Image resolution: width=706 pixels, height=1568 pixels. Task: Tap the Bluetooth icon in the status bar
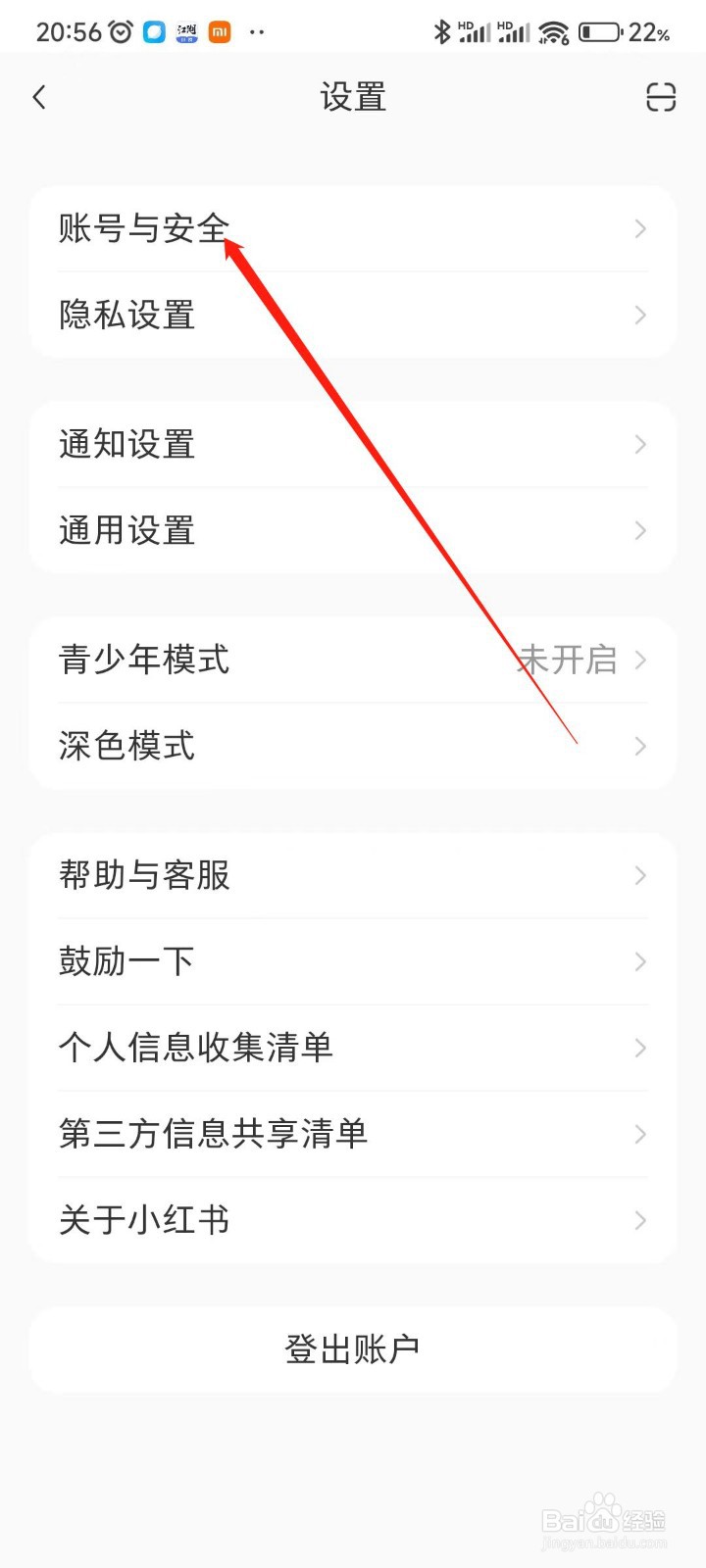[x=442, y=31]
